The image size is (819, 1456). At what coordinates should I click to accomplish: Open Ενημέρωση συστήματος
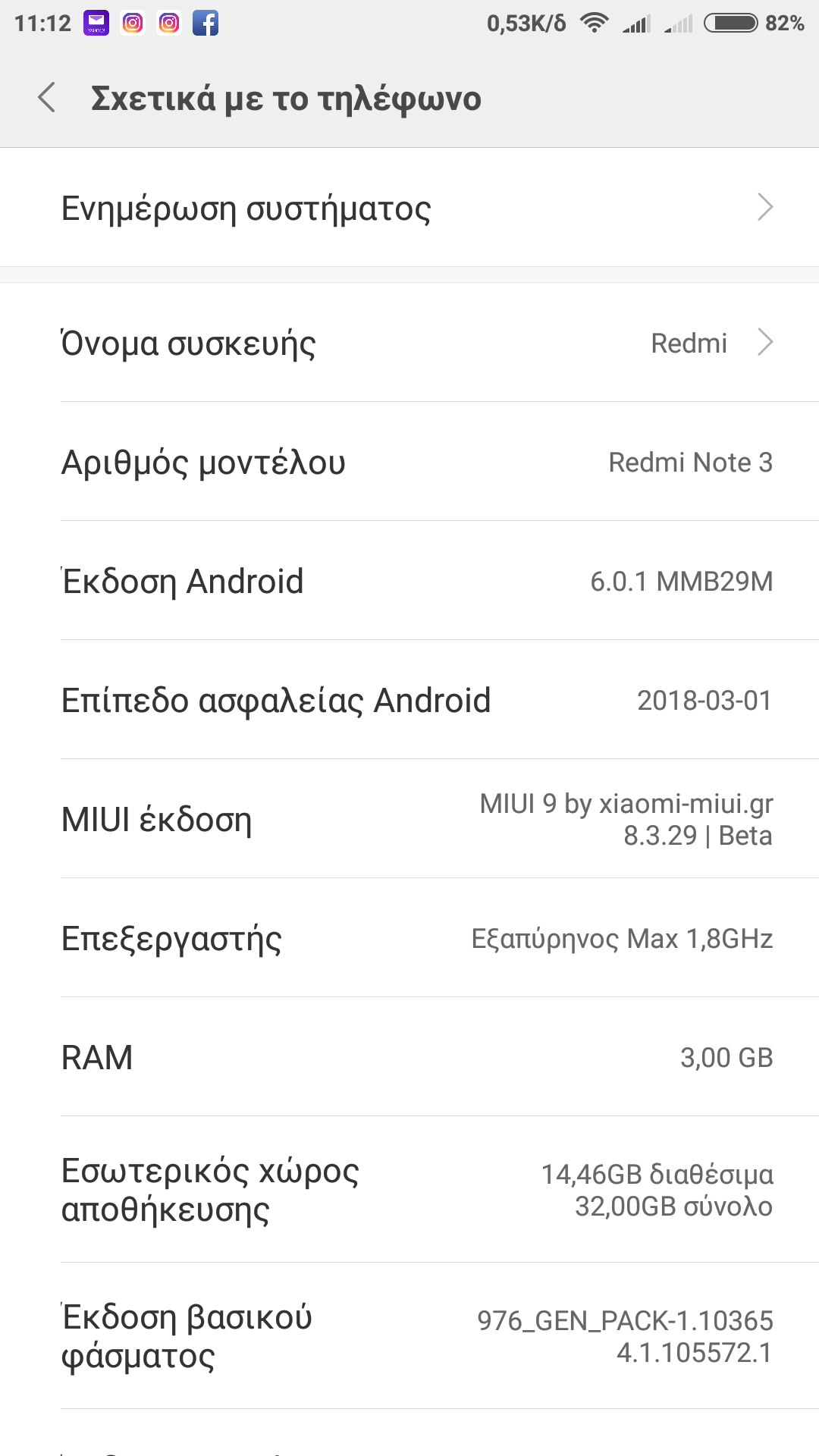click(409, 208)
